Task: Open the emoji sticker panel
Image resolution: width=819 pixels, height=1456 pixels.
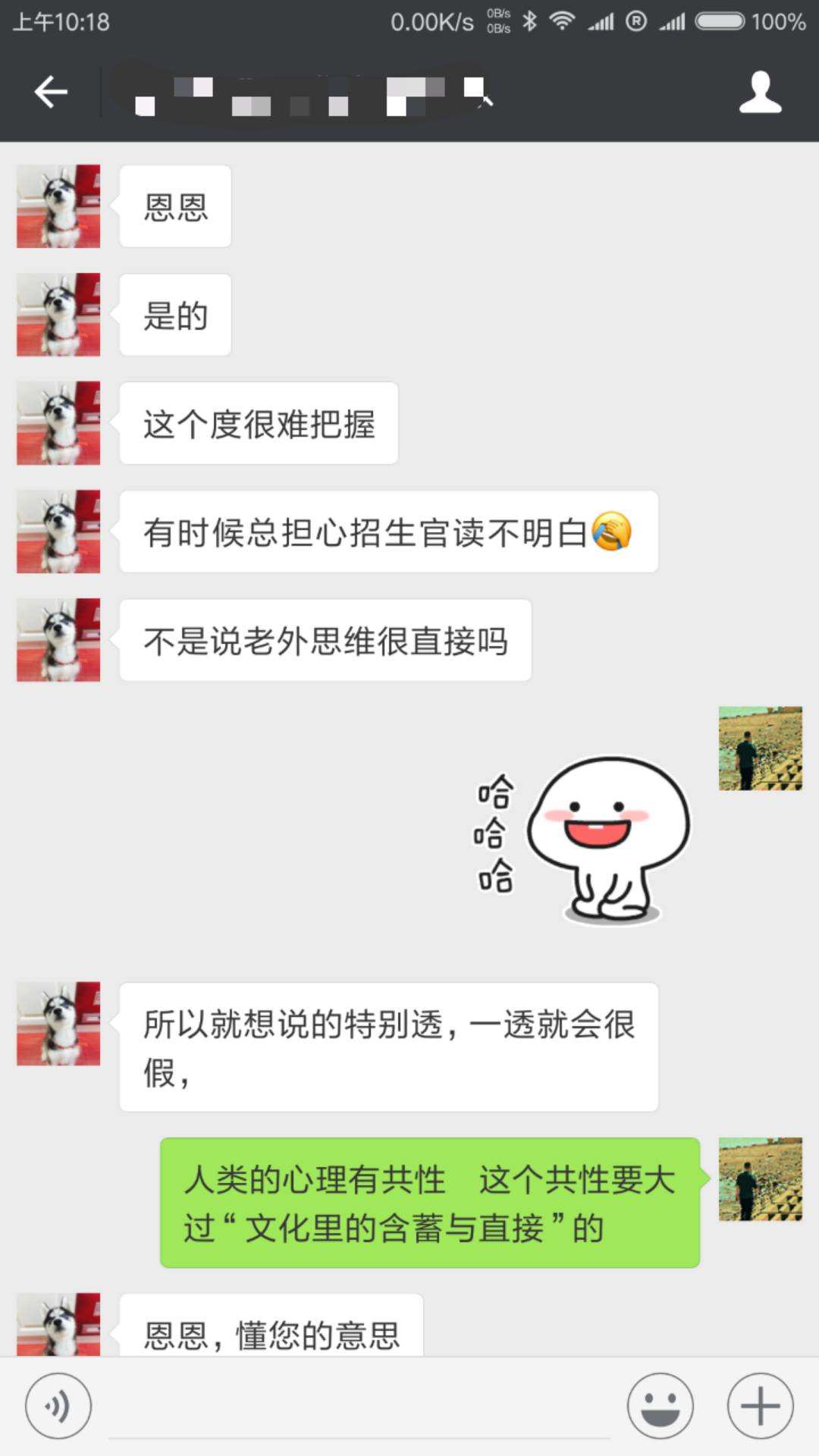Action: (x=660, y=1406)
